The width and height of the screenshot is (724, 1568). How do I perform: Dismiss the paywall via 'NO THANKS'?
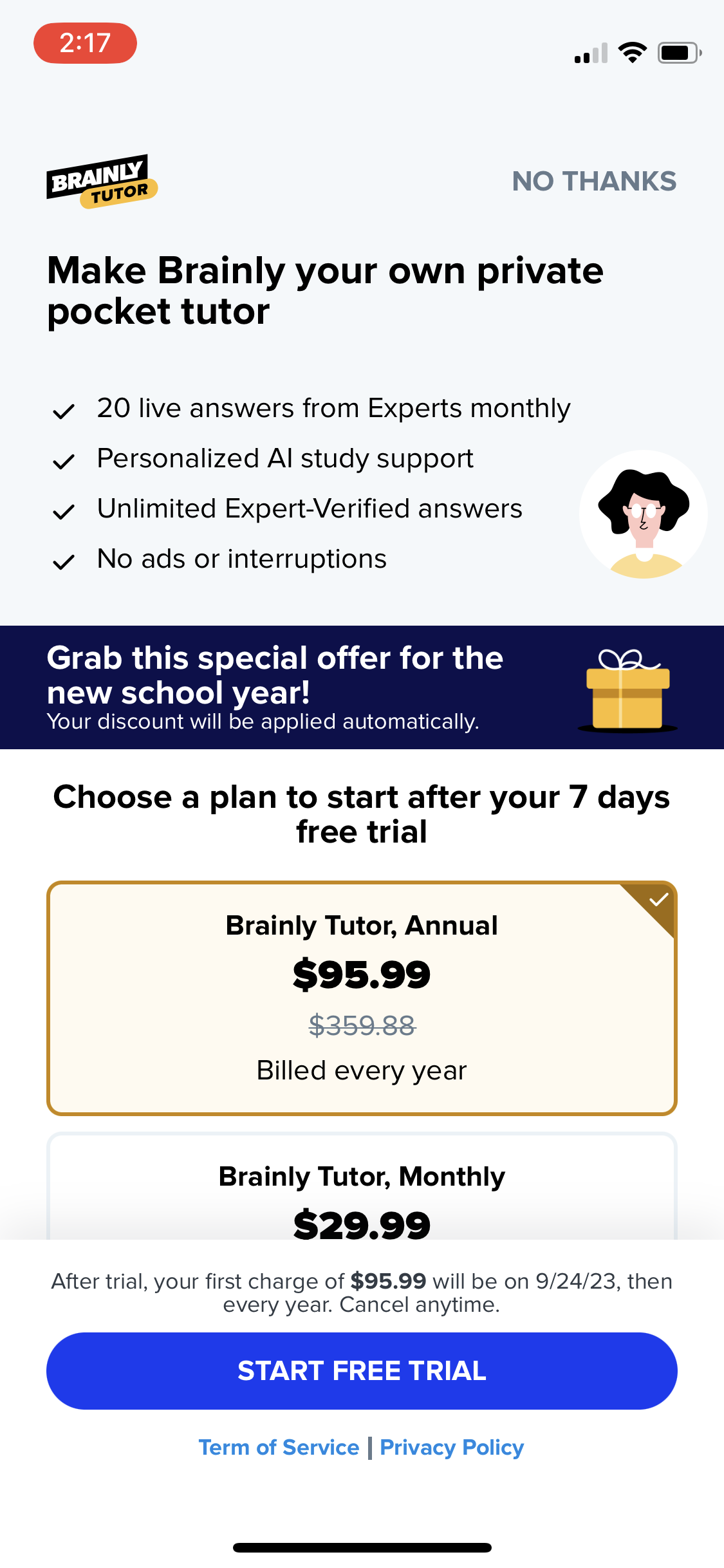click(594, 181)
